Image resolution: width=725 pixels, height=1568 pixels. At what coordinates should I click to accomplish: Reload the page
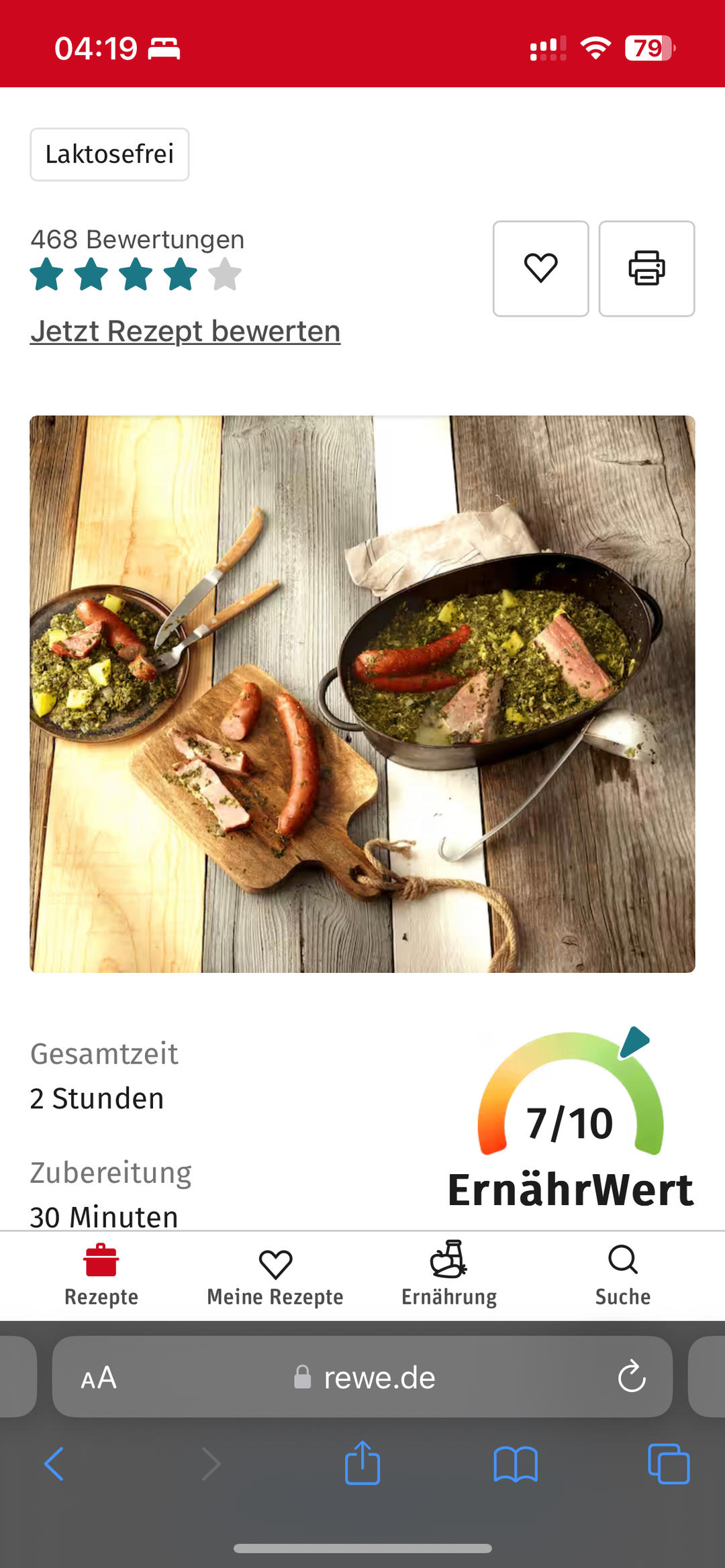(x=631, y=1377)
